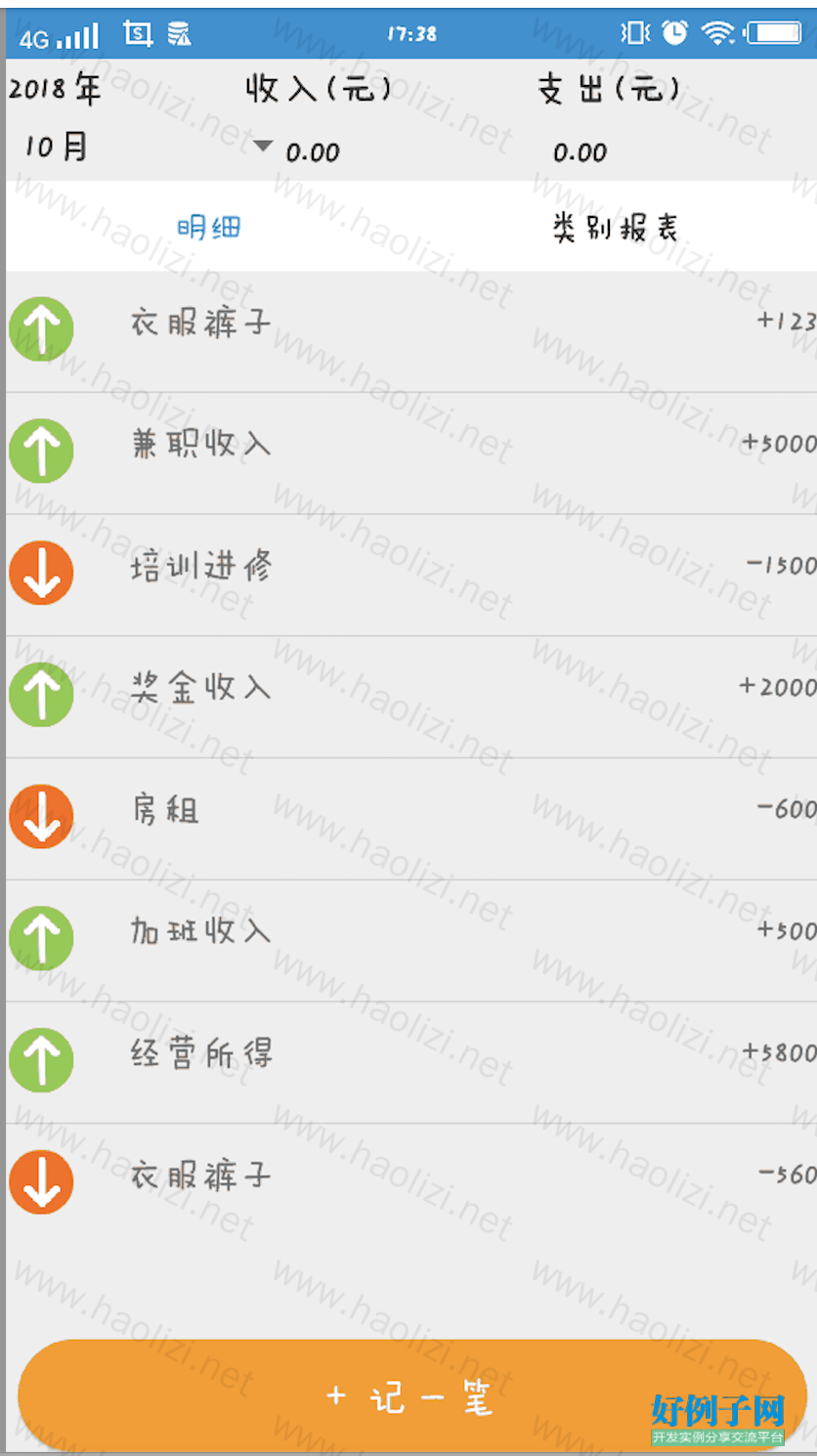Switch to the 明细 tab
This screenshot has height=1456, width=817.
(208, 228)
